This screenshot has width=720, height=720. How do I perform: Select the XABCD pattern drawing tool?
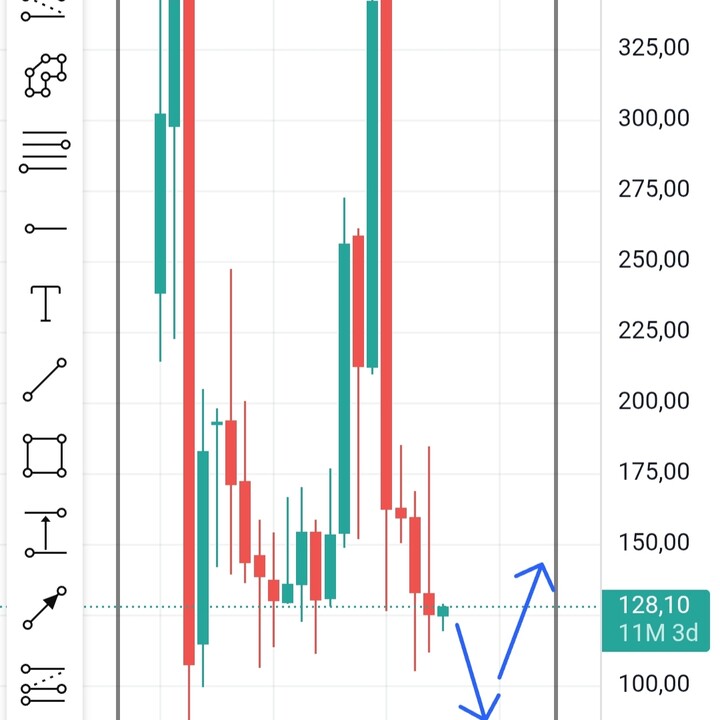[x=45, y=76]
